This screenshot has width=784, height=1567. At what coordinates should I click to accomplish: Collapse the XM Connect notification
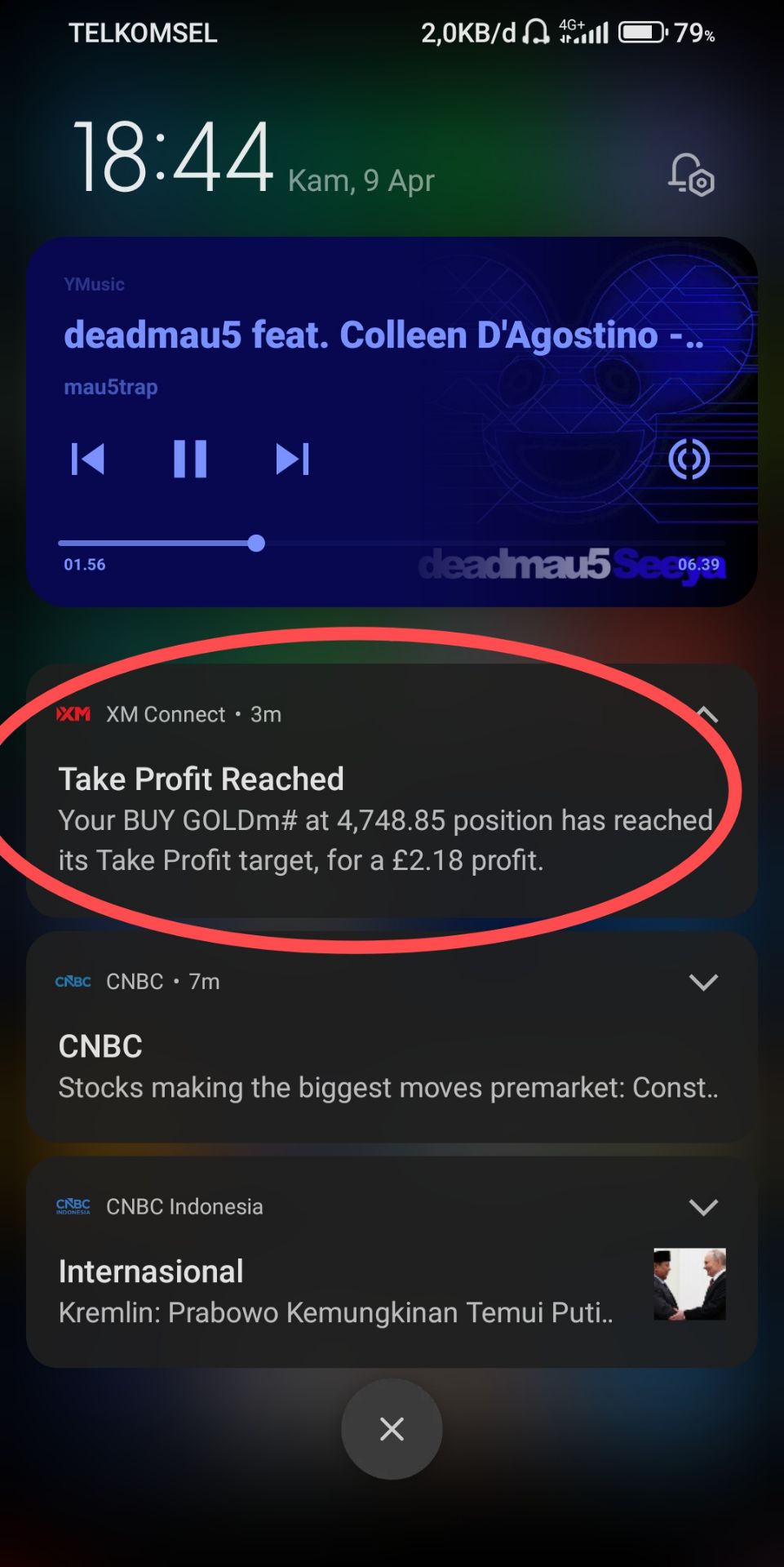[x=706, y=715]
